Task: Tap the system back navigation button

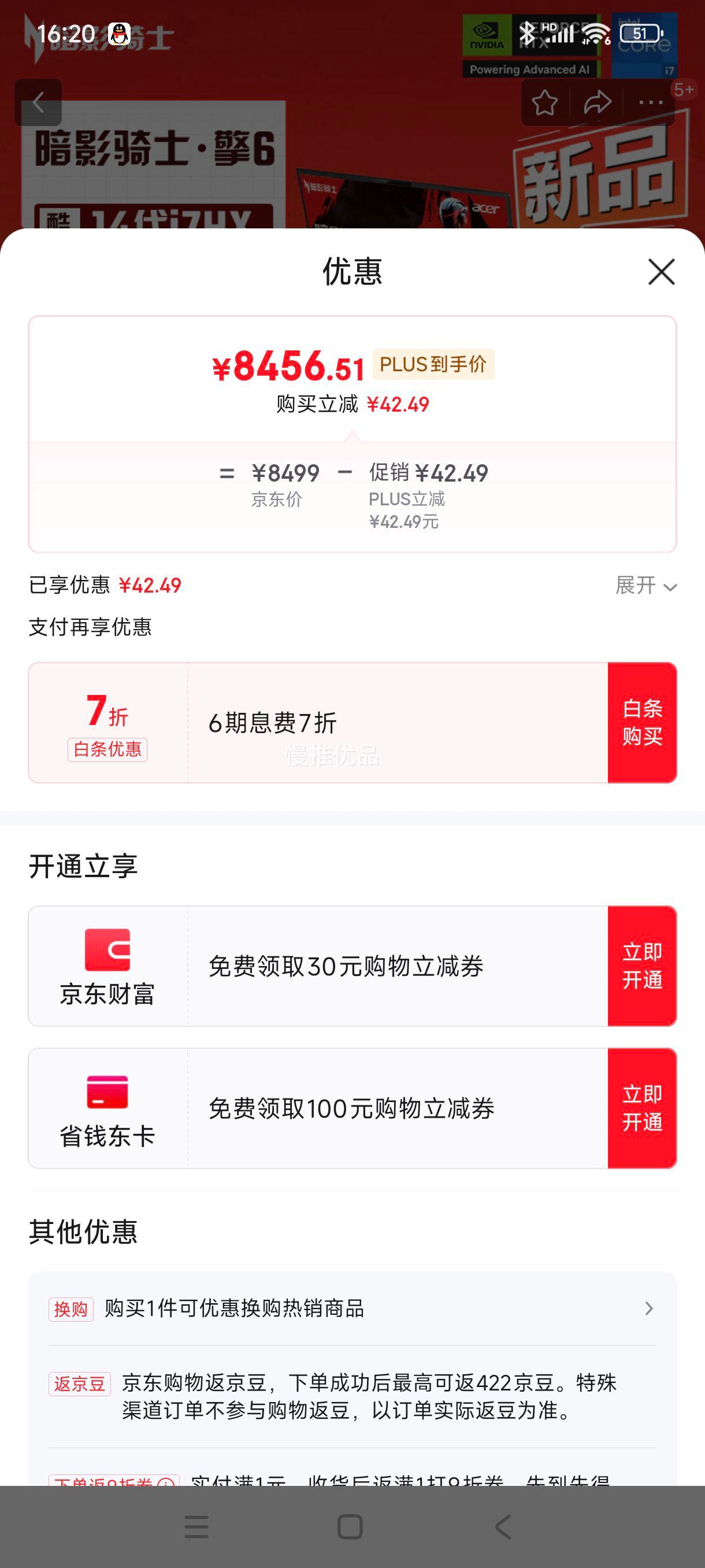Action: 503,1526
